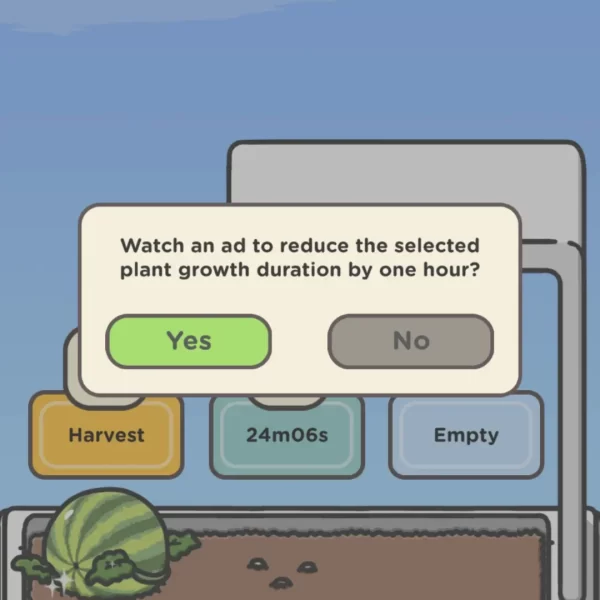
Task: Confirm watching the ad with Yes
Action: coord(188,341)
